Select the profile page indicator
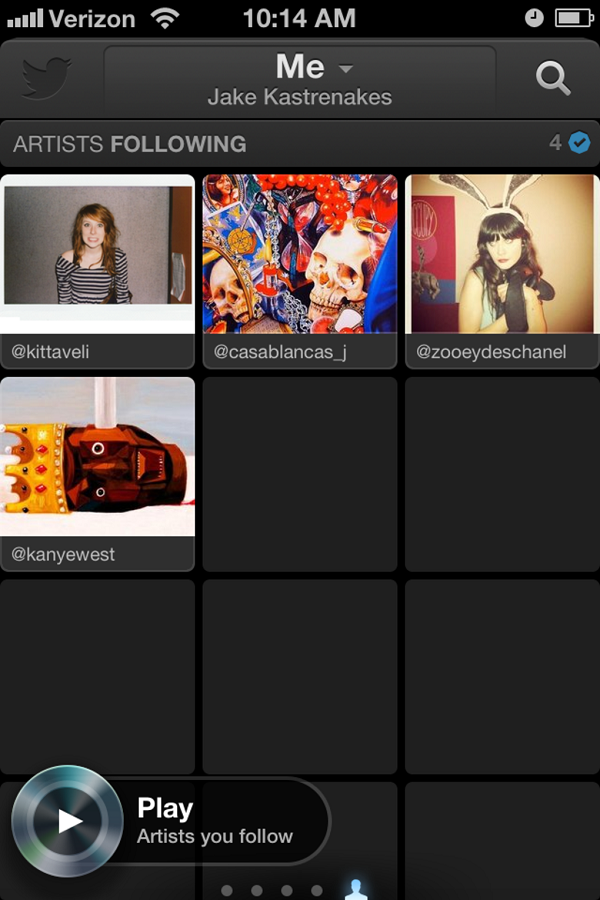Screen dimensions: 600x900 (355, 889)
